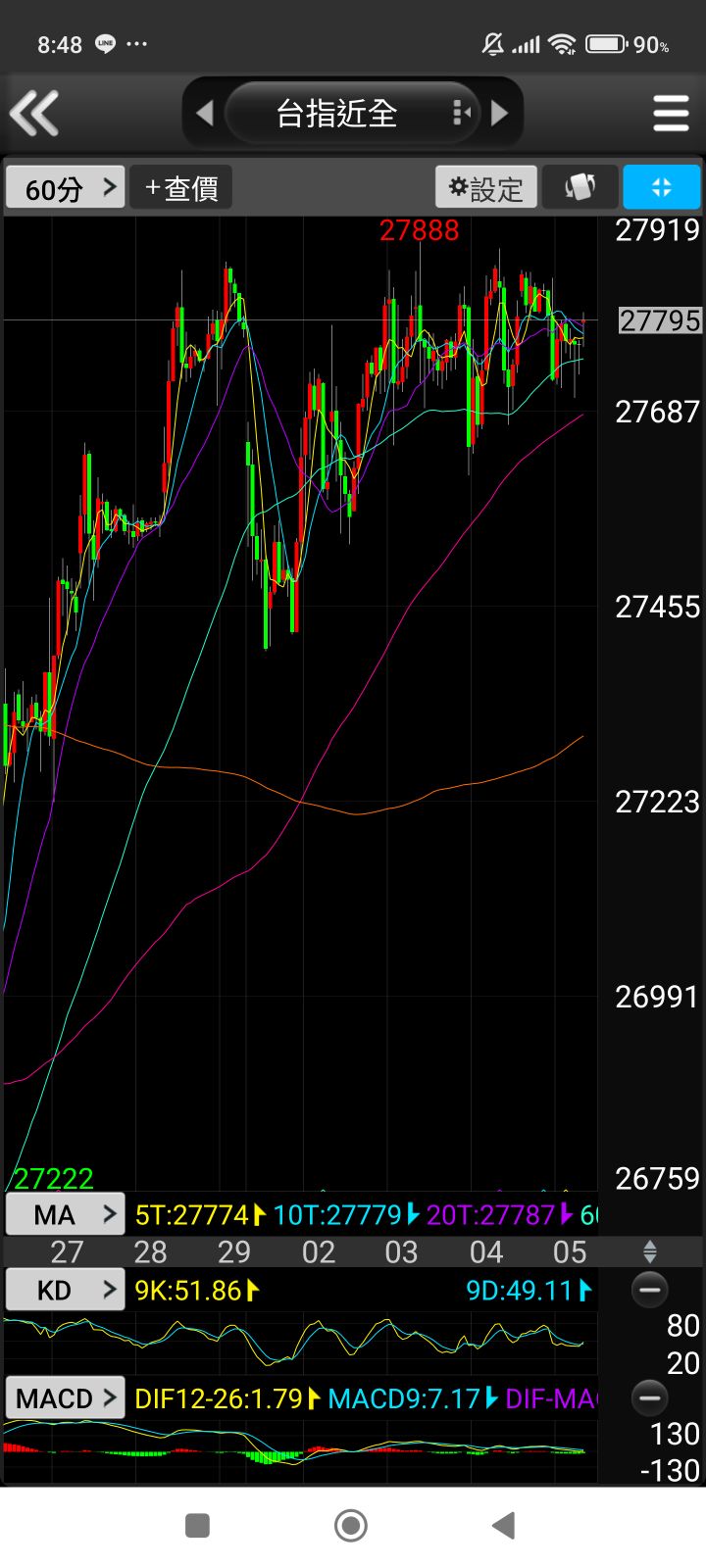
Task: Remove the KD indicator panel
Action: click(x=649, y=1290)
